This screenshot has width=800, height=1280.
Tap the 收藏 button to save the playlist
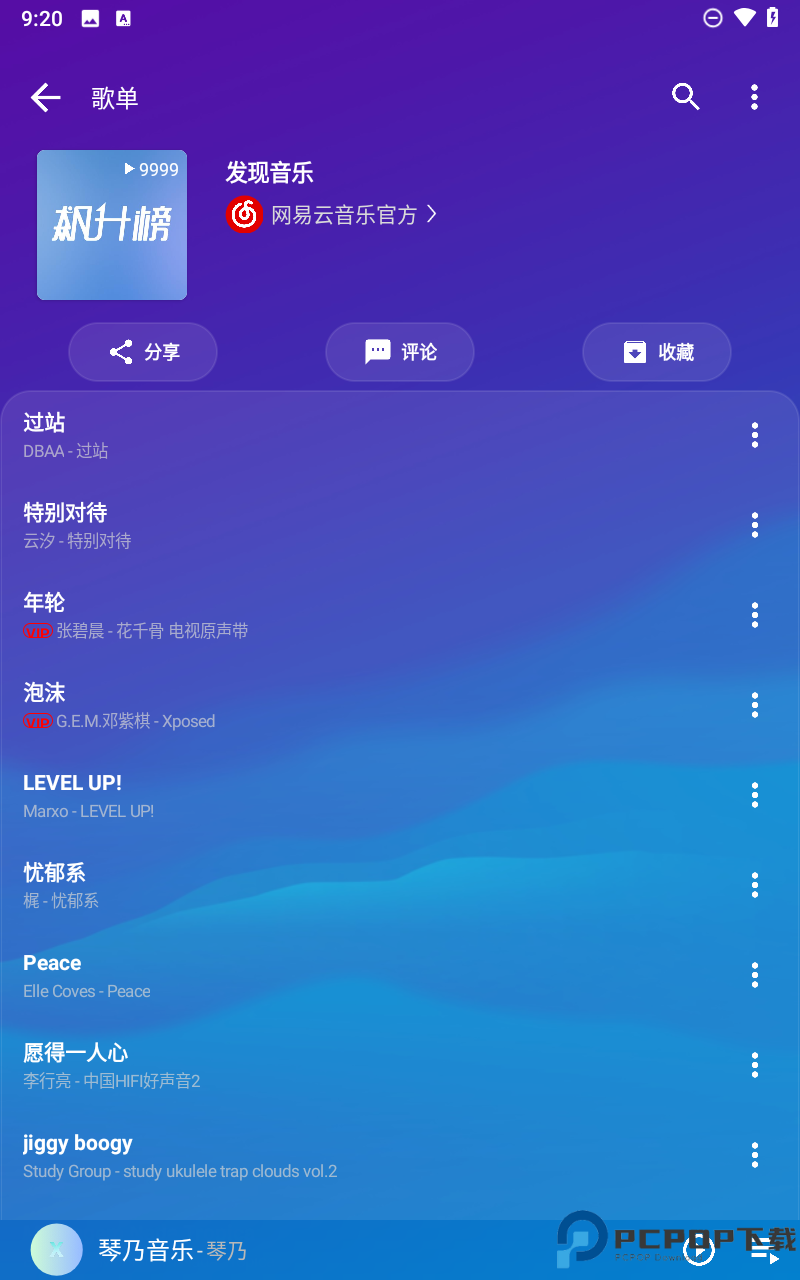point(657,352)
